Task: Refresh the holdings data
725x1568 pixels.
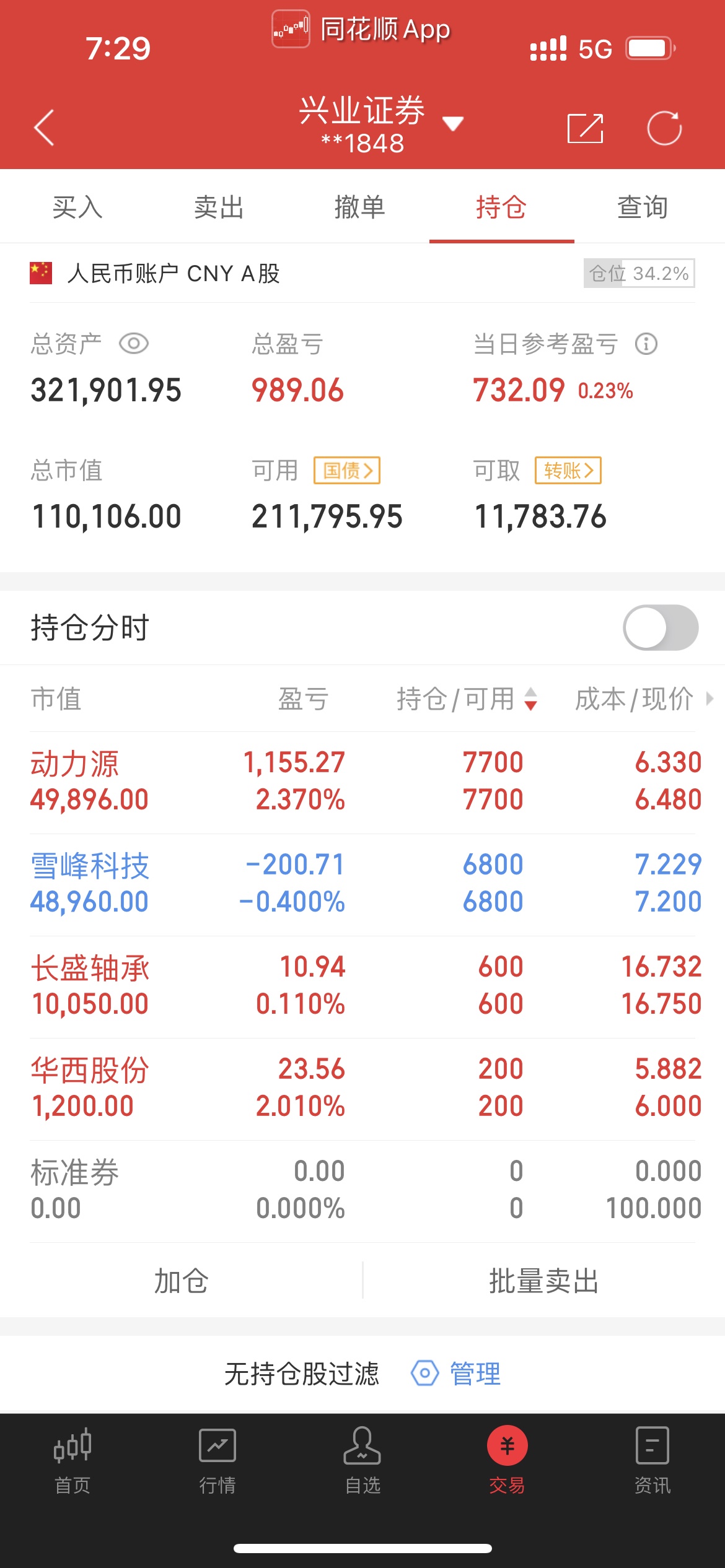Action: click(664, 128)
